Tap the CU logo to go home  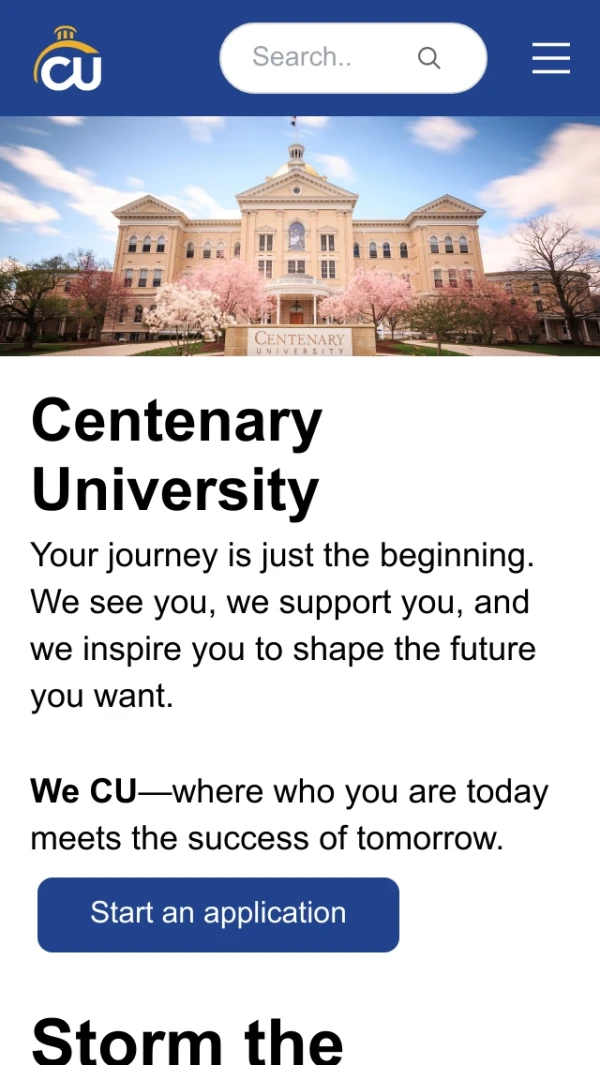coord(68,60)
